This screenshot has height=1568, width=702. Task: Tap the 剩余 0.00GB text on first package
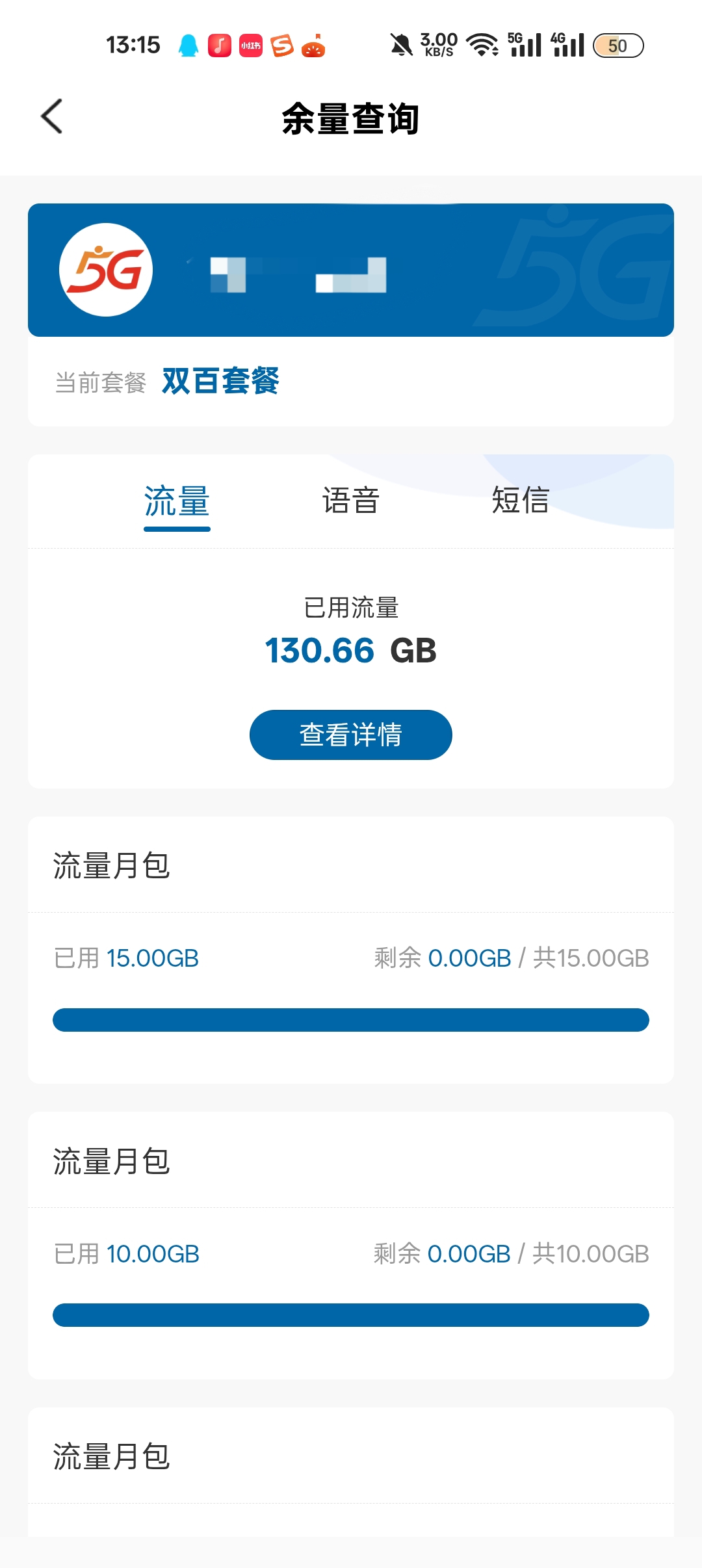pos(442,957)
